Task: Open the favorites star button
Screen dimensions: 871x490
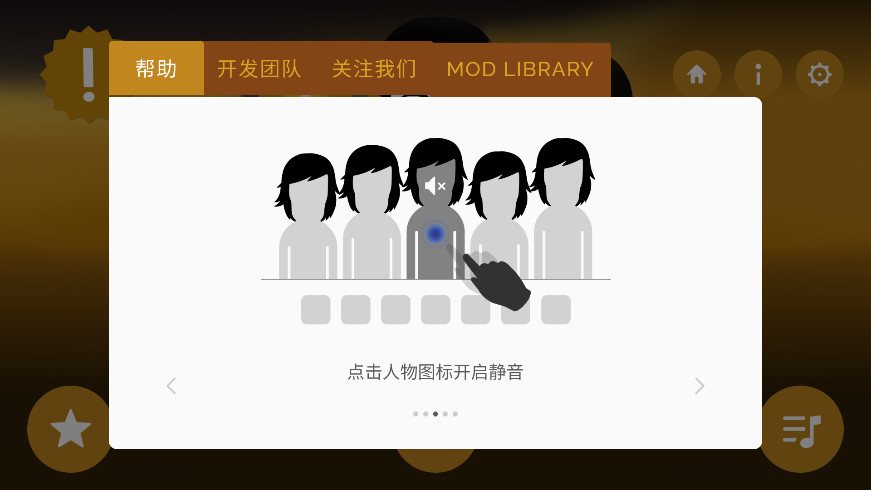Action: 70,429
